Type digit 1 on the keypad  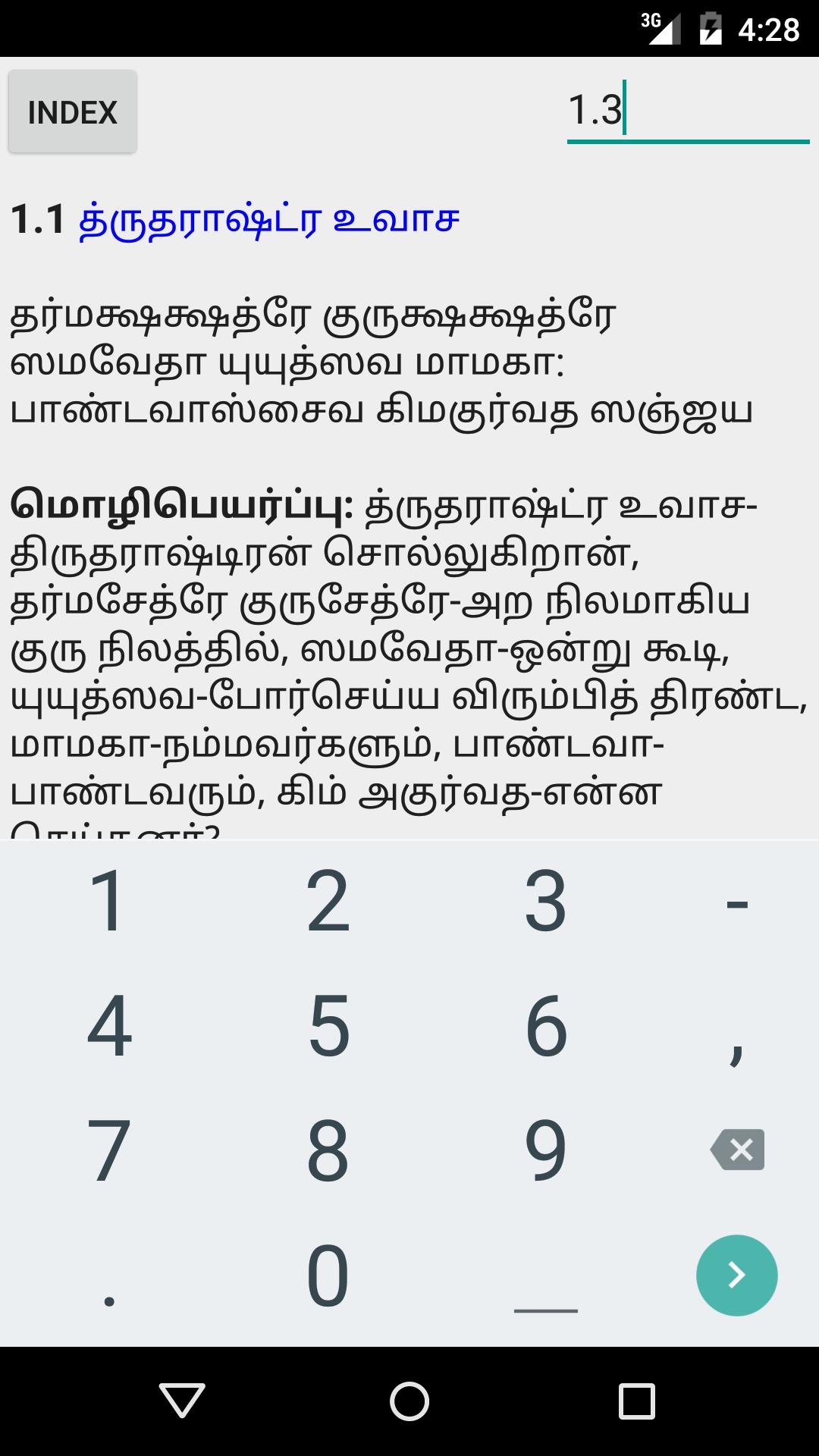point(108,901)
